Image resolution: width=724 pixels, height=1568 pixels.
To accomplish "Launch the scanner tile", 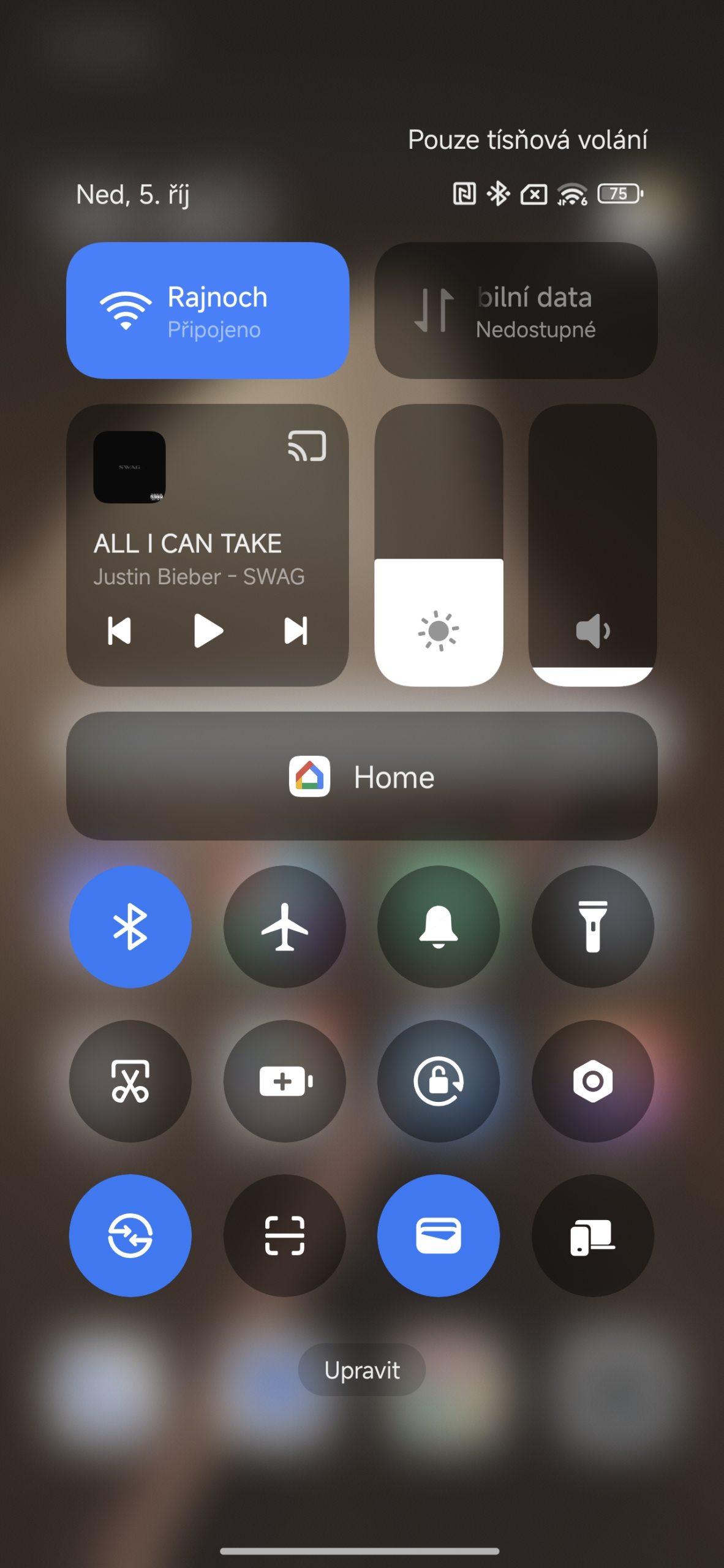I will (285, 1235).
